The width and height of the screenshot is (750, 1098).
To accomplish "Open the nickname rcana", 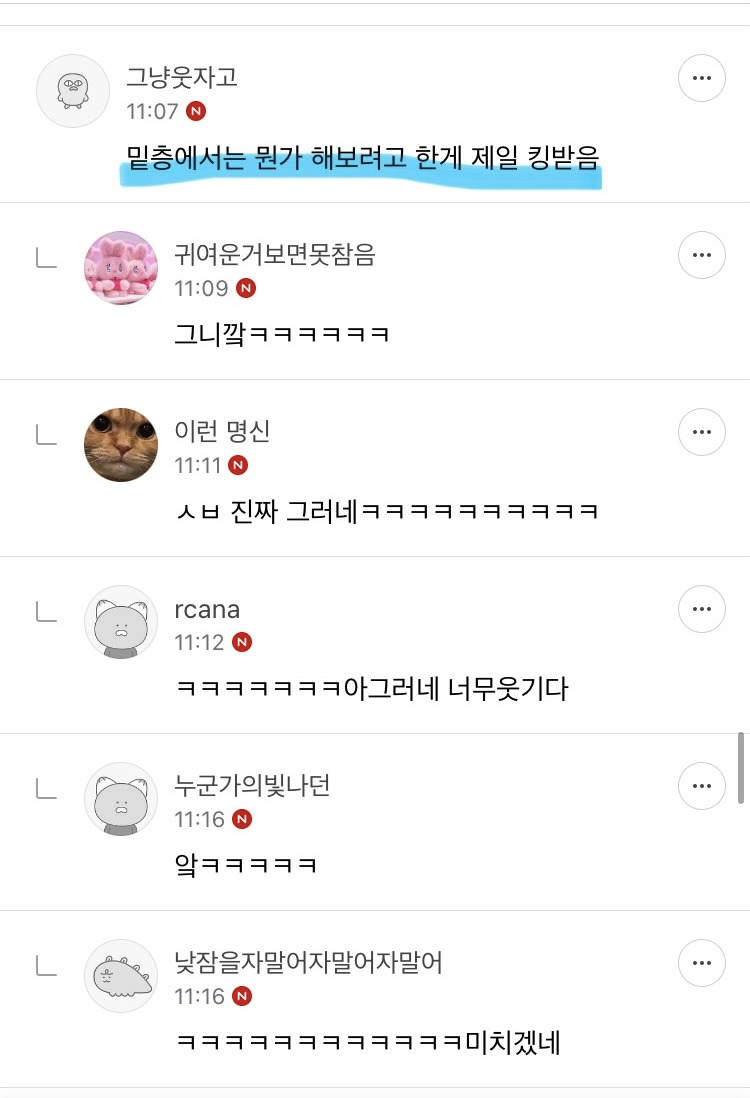I will point(207,610).
